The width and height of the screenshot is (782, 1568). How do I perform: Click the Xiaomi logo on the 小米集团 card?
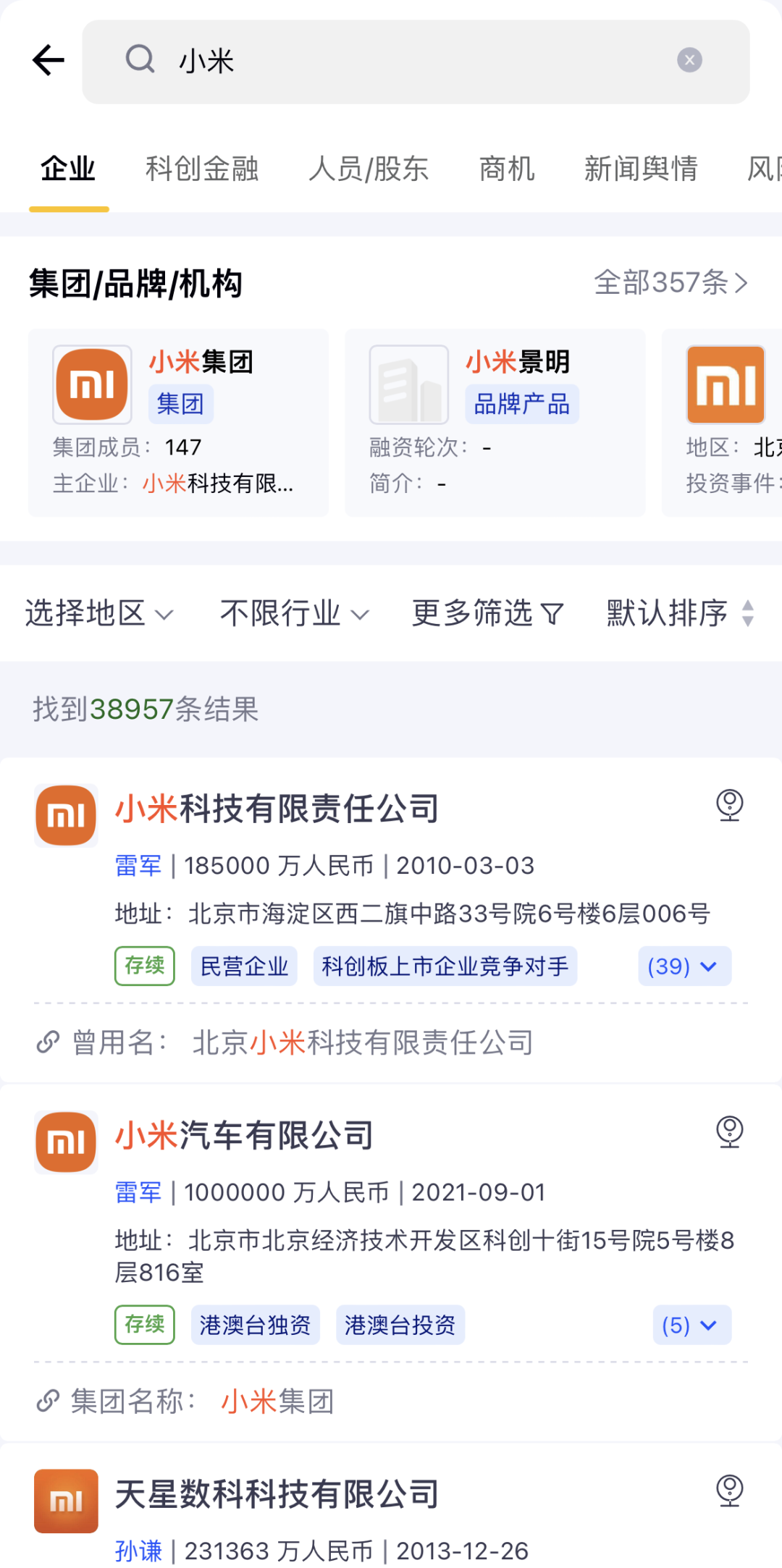pos(91,384)
